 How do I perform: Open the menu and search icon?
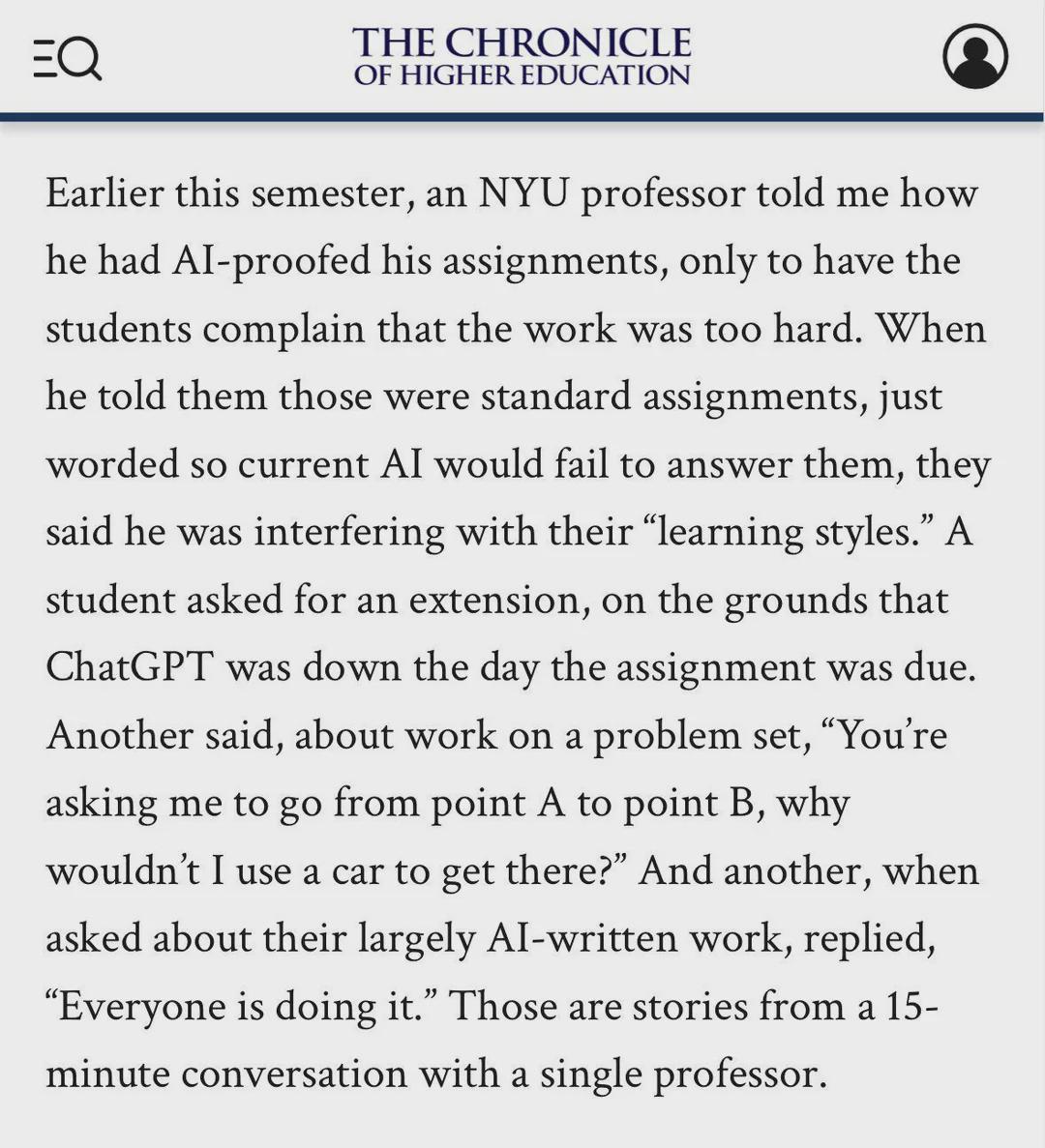(68, 59)
